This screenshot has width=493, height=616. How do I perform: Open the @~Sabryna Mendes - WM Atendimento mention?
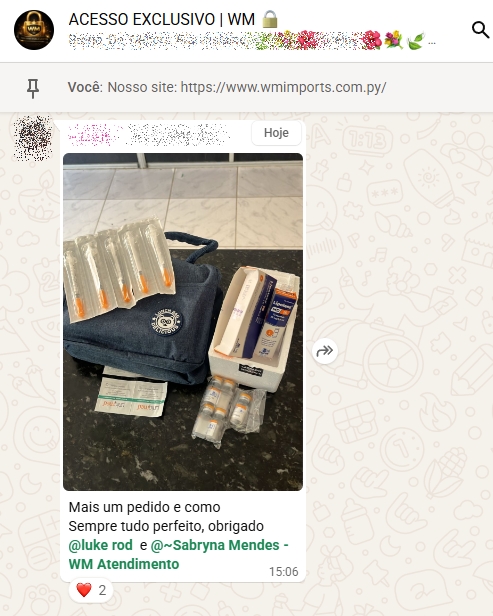[x=178, y=555]
